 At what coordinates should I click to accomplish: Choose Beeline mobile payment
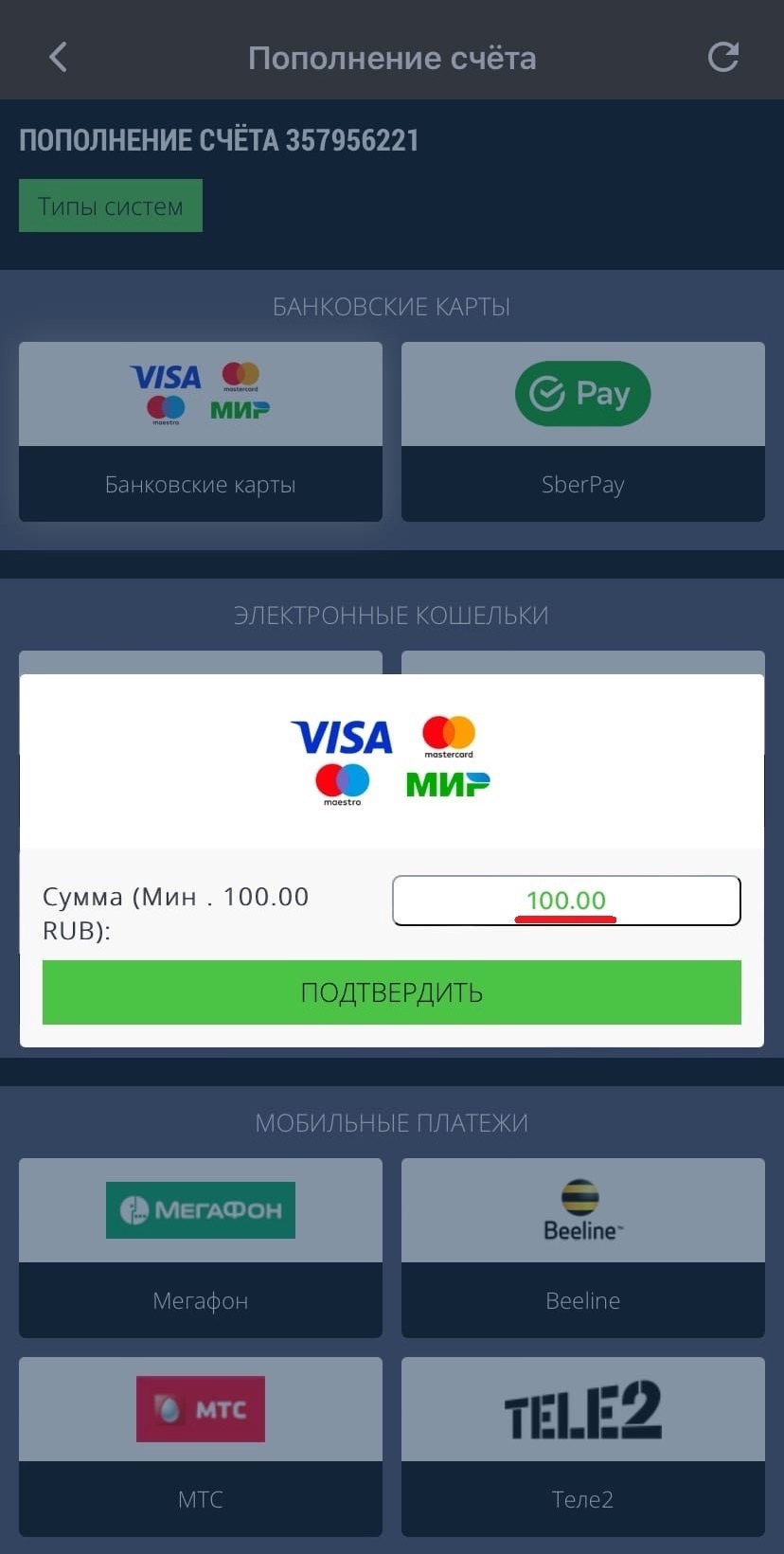[x=582, y=1246]
